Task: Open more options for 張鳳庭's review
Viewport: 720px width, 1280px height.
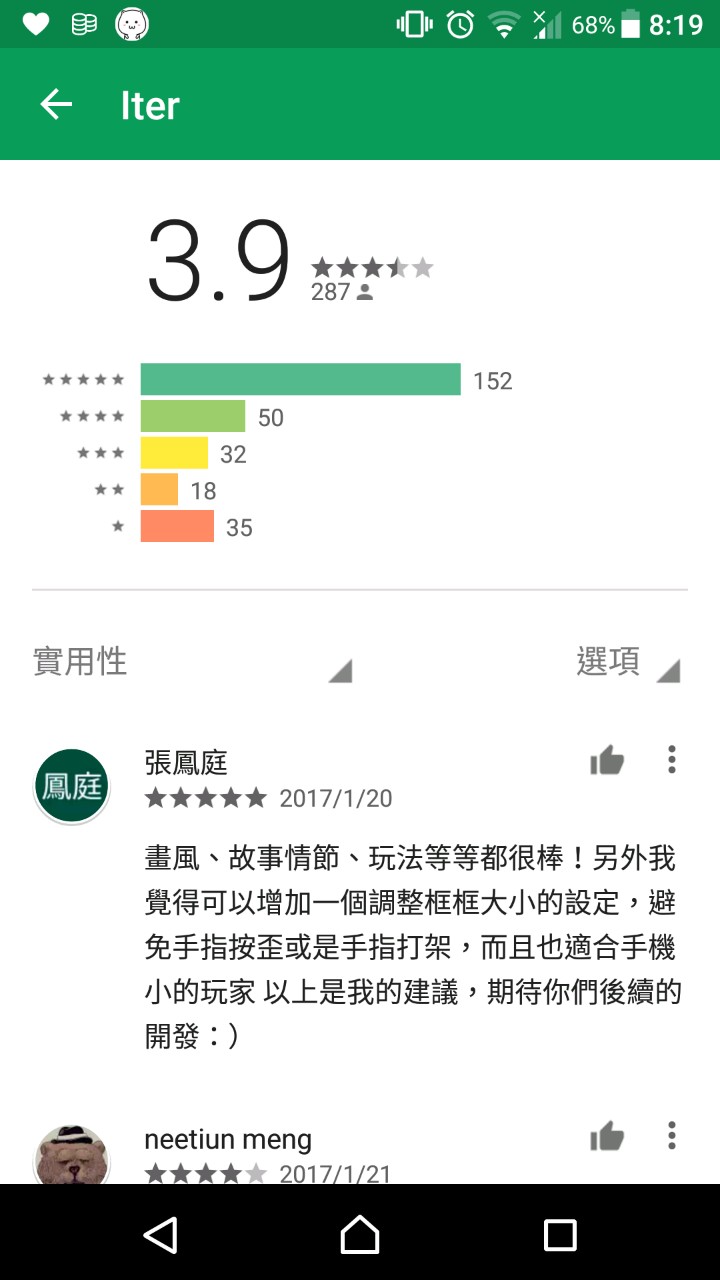Action: pos(672,760)
